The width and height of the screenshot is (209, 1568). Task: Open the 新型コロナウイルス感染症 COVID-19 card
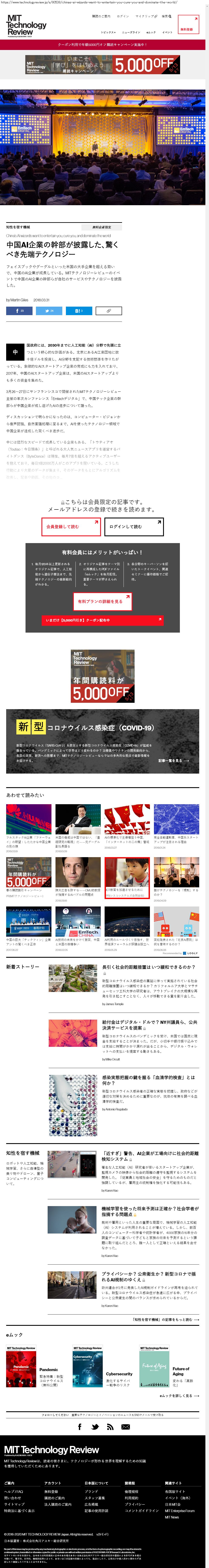pos(102,741)
